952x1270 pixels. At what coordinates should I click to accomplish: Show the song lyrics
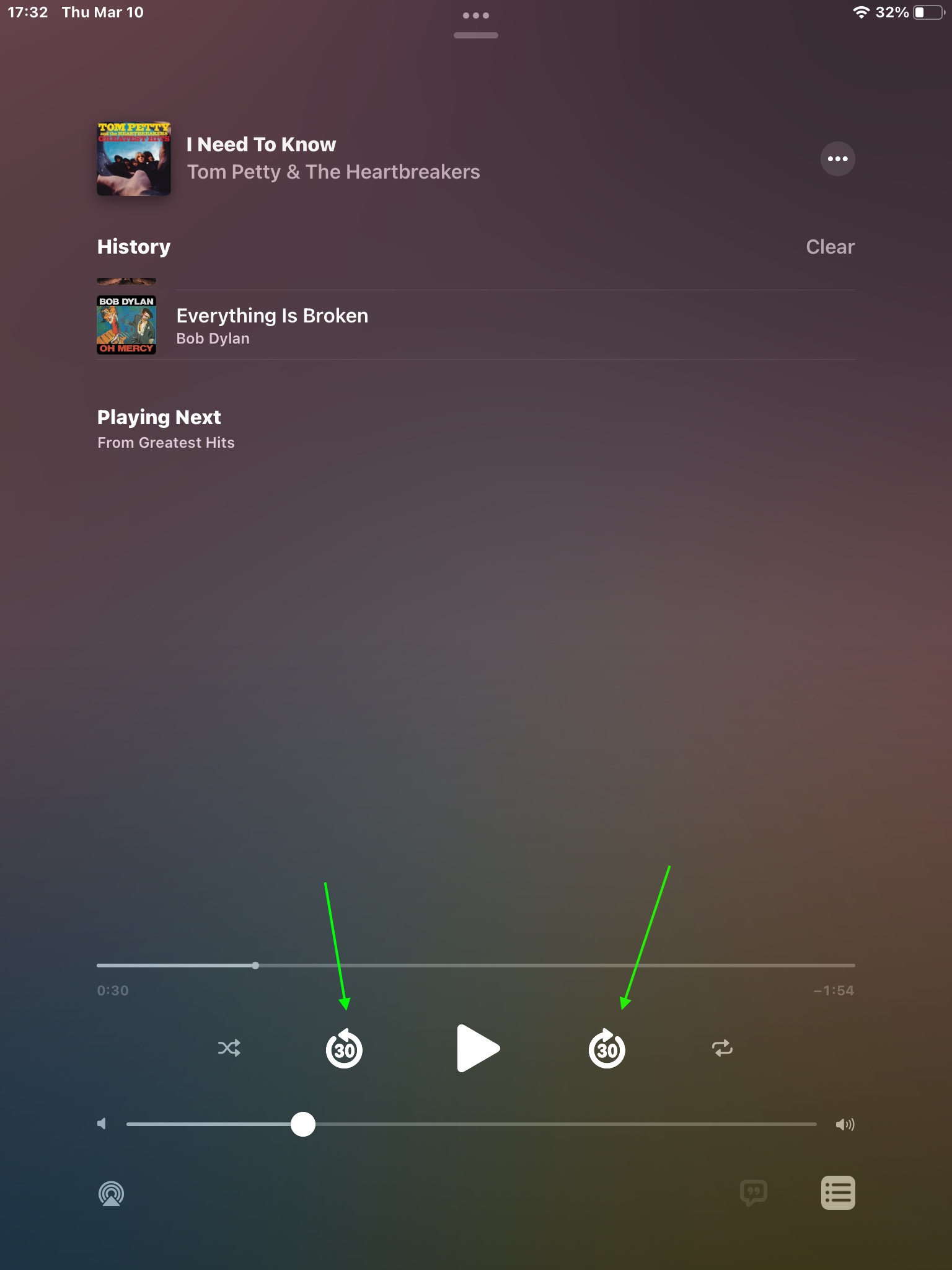tap(754, 1193)
